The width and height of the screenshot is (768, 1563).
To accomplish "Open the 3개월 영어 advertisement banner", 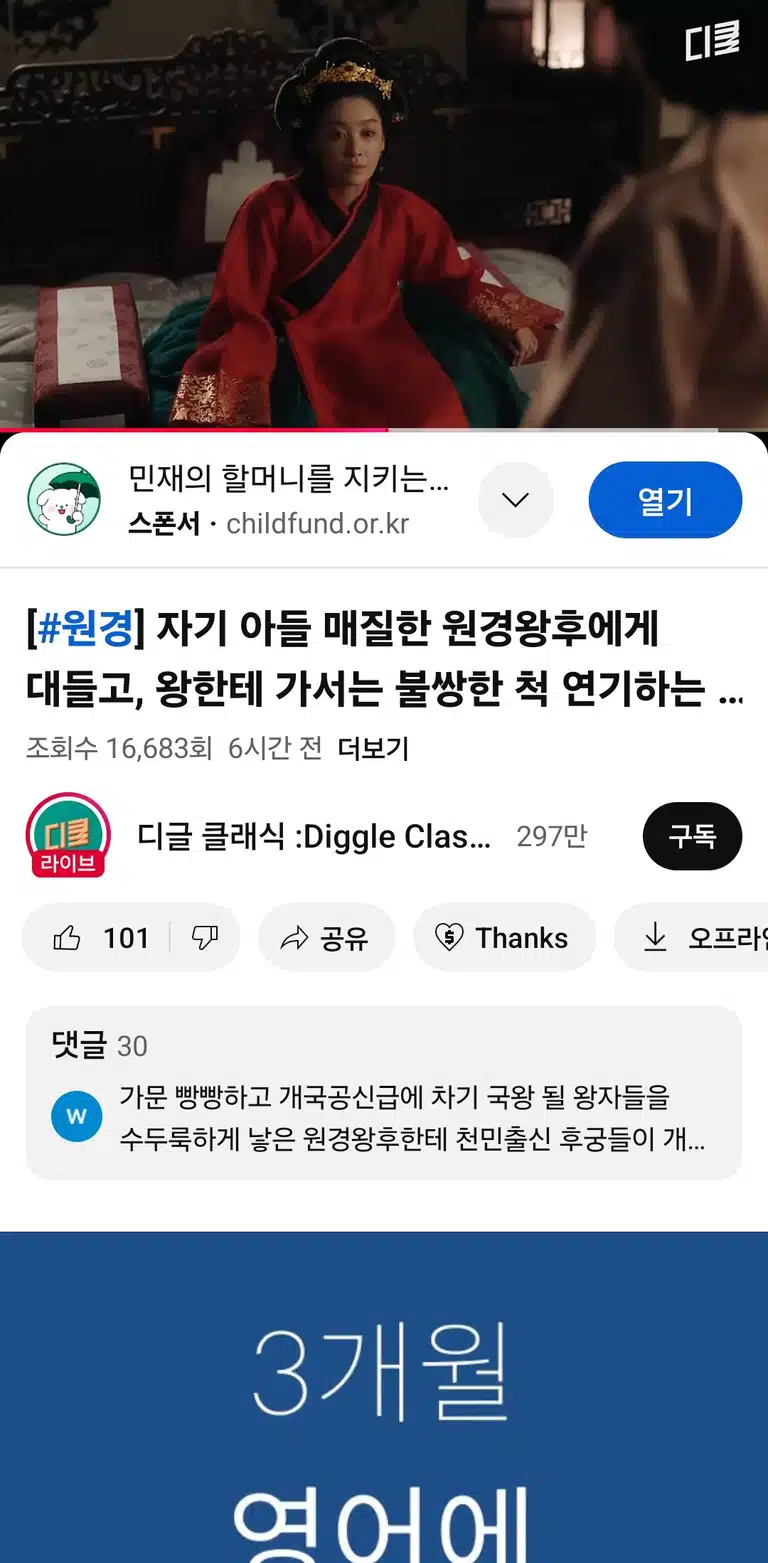I will (384, 1397).
